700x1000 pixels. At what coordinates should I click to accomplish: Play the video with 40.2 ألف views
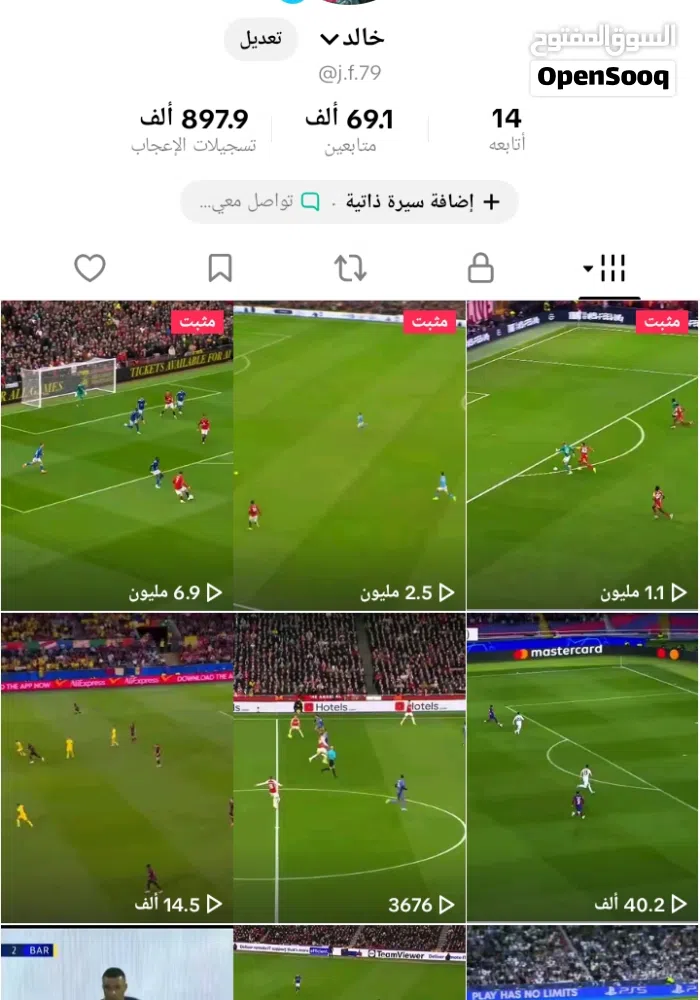click(x=583, y=767)
